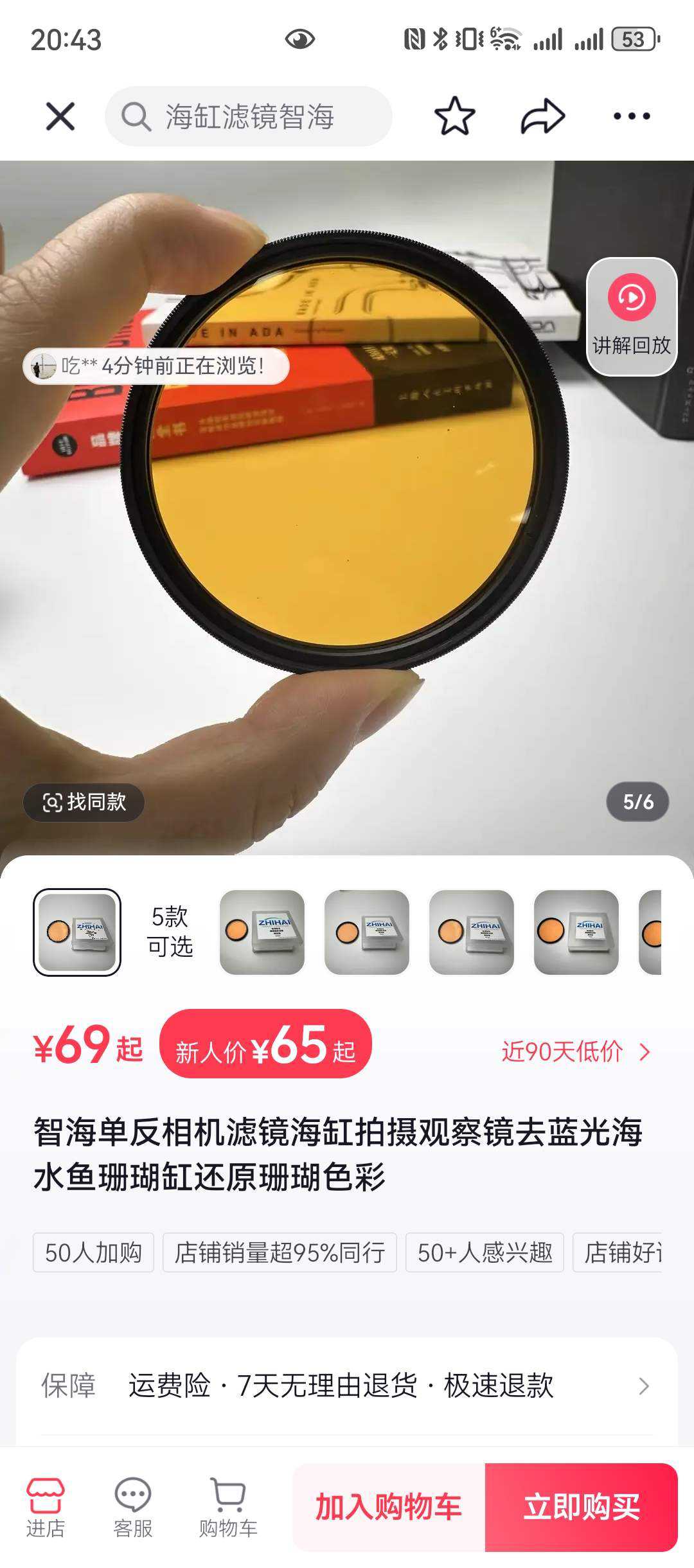
Task: Contact 客服 customer service
Action: (x=132, y=1507)
